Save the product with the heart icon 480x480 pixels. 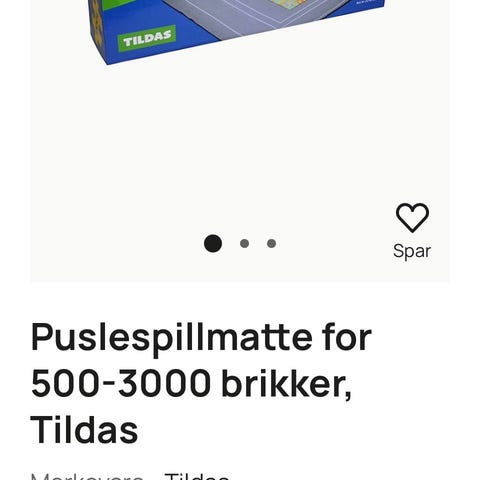coord(412,231)
